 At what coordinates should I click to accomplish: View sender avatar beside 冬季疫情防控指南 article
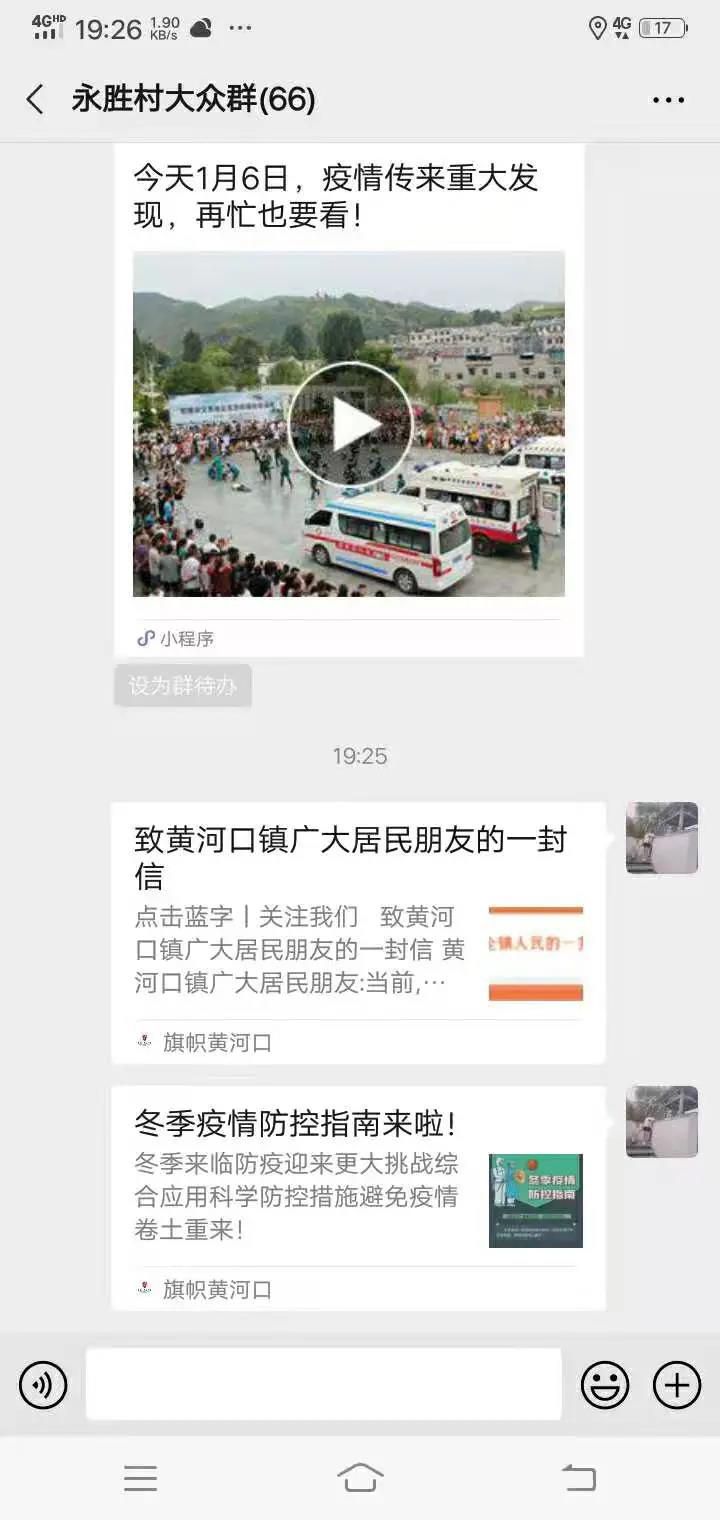[x=661, y=1122]
